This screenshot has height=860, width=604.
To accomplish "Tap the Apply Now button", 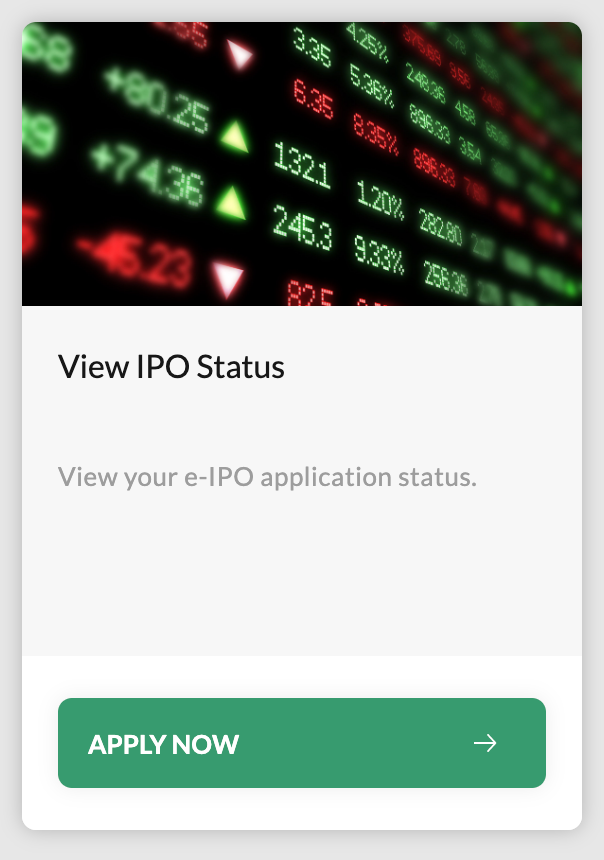I will [301, 743].
